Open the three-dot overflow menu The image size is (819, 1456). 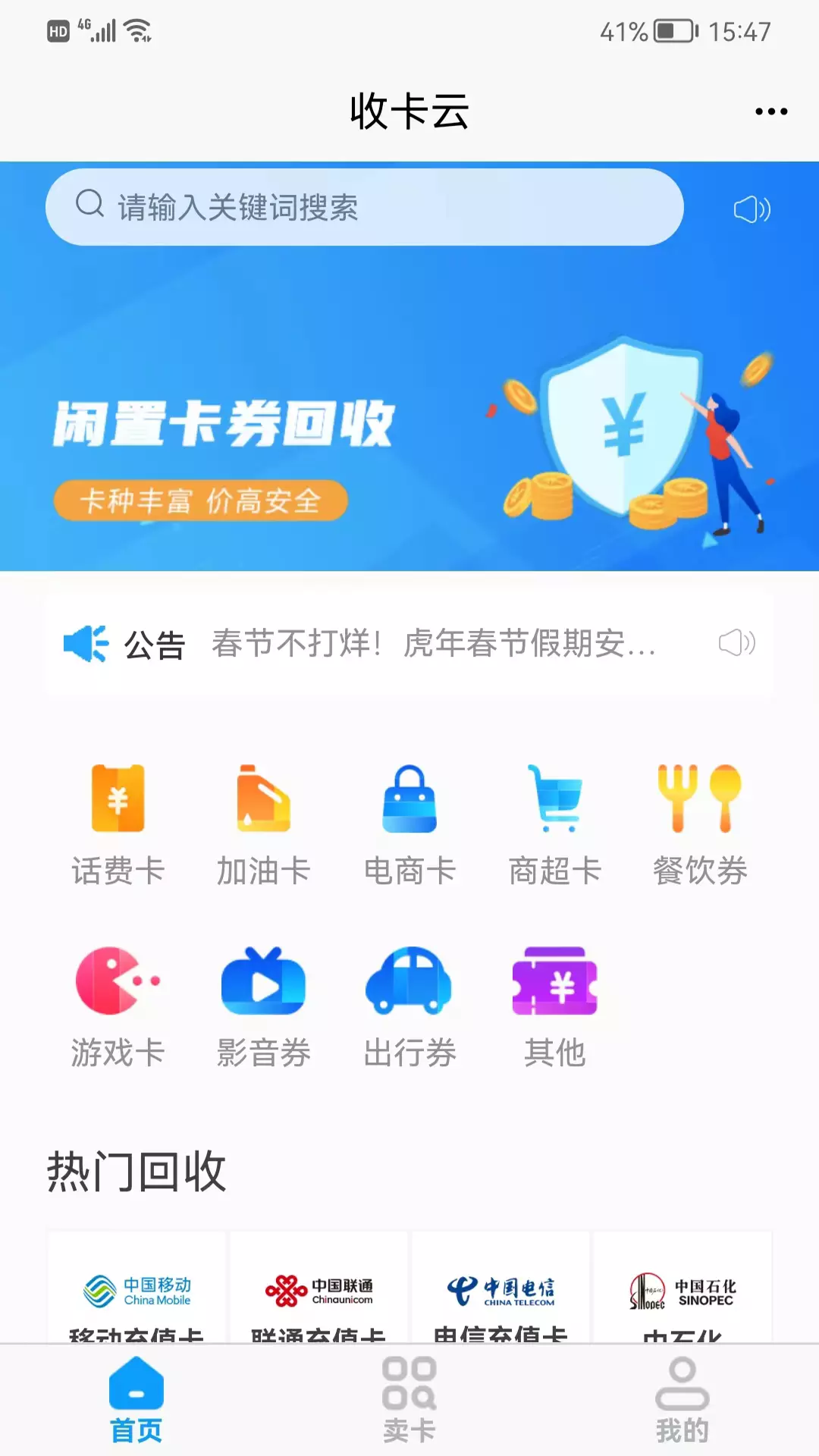tap(771, 111)
